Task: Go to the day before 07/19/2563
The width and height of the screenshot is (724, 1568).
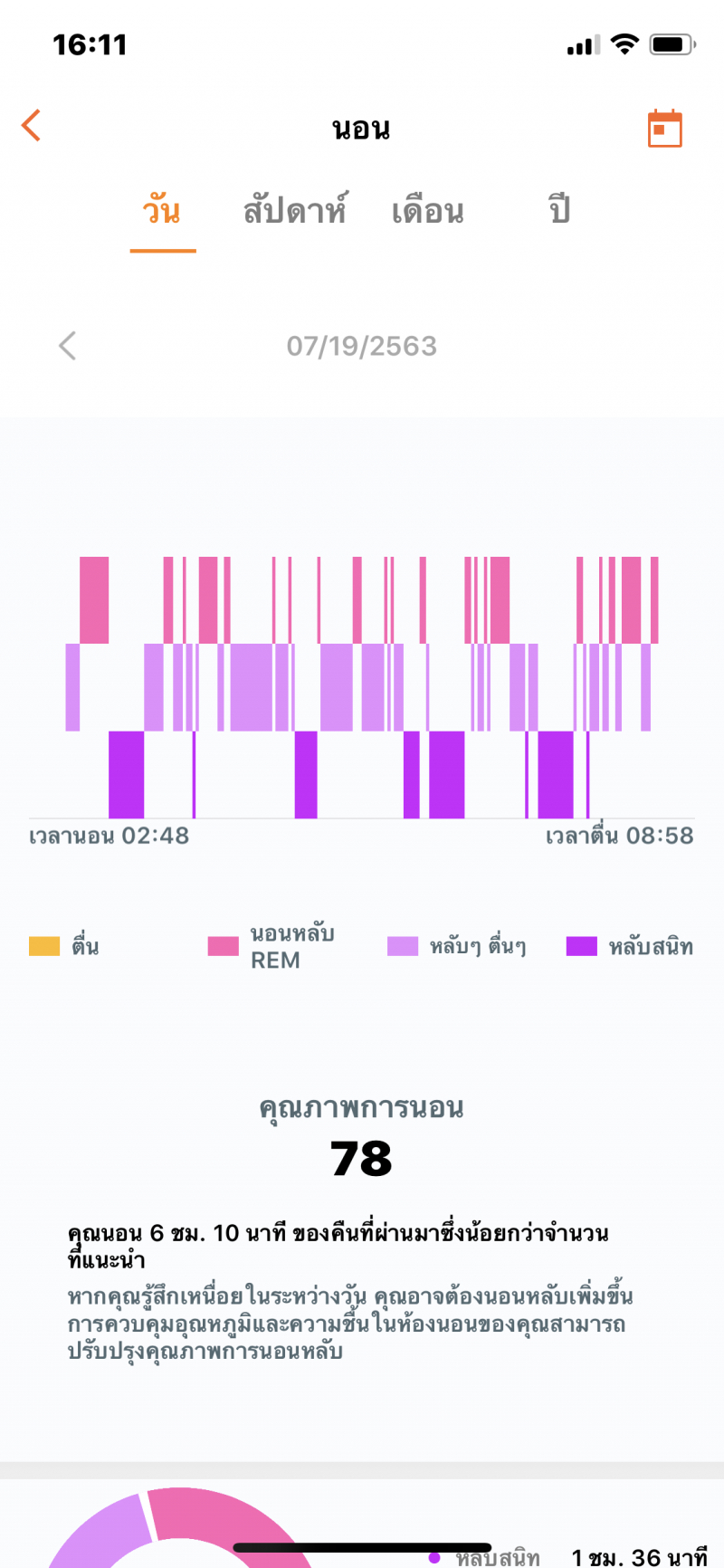Action: 67,346
